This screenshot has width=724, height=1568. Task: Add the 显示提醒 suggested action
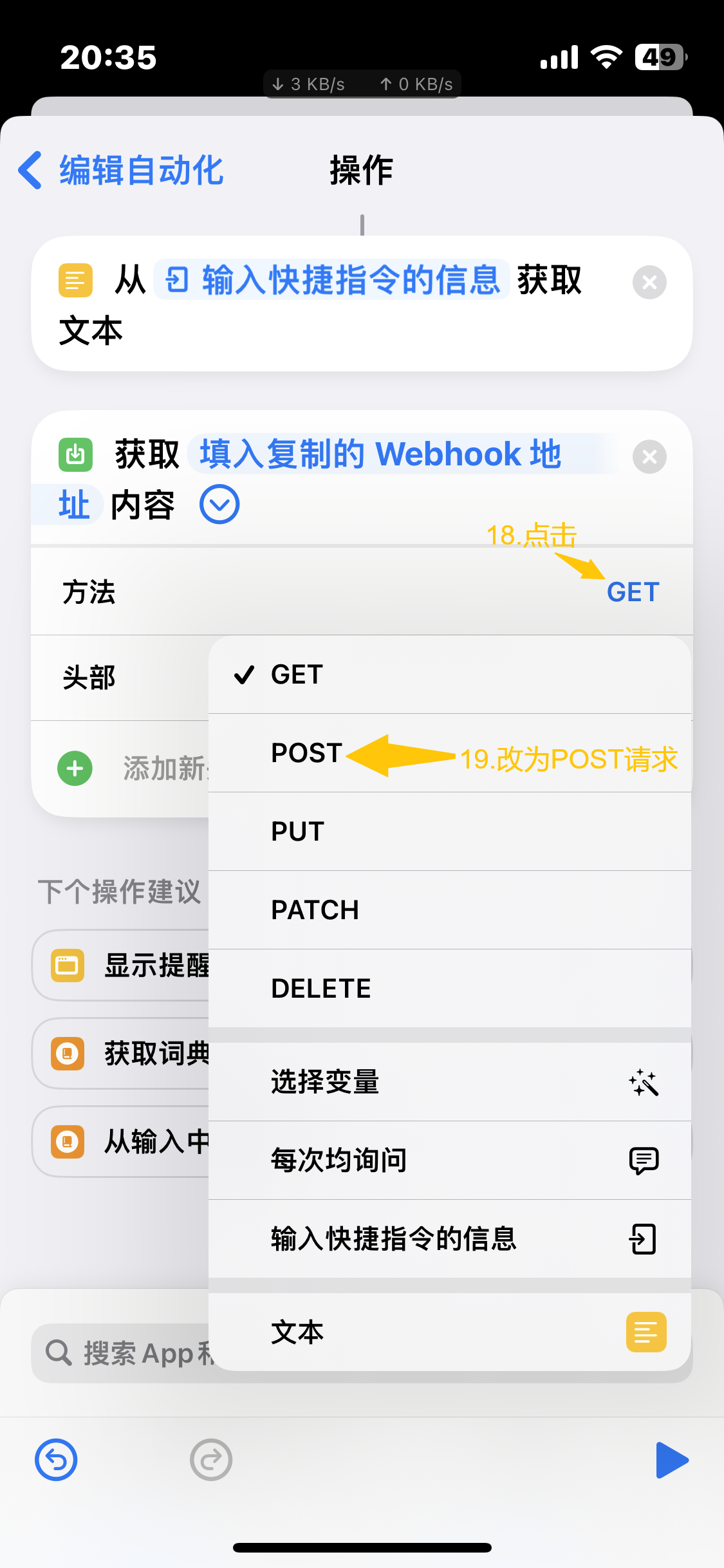pyautogui.click(x=122, y=966)
